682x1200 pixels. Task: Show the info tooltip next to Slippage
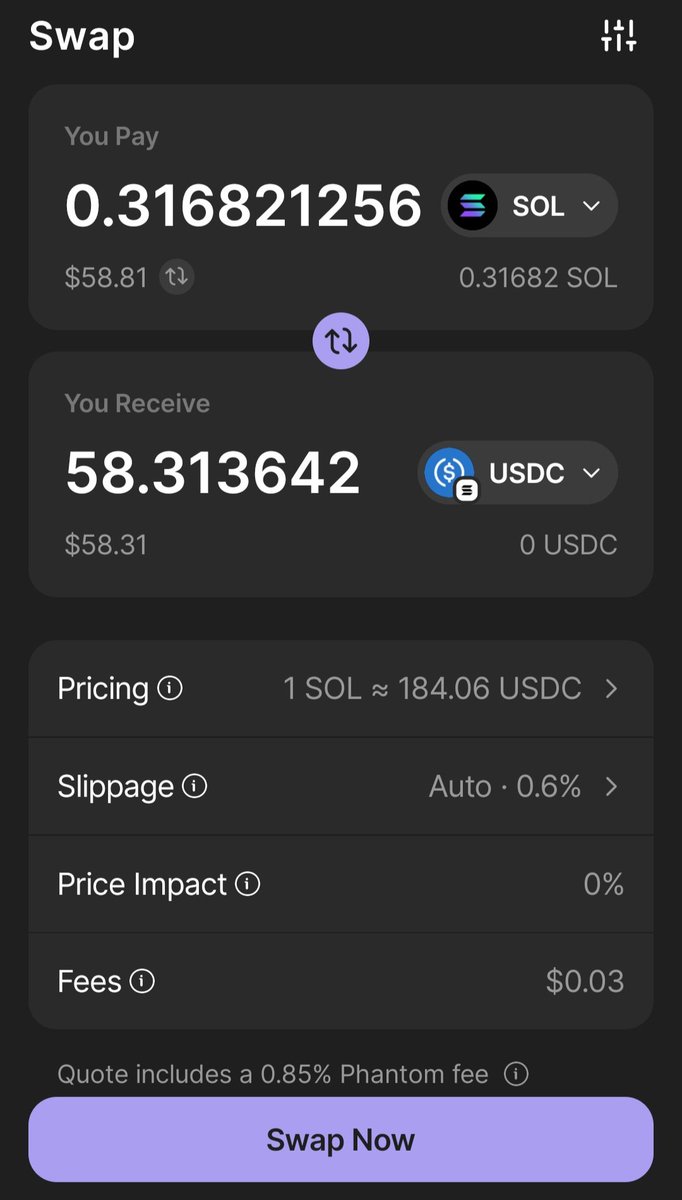pos(195,786)
